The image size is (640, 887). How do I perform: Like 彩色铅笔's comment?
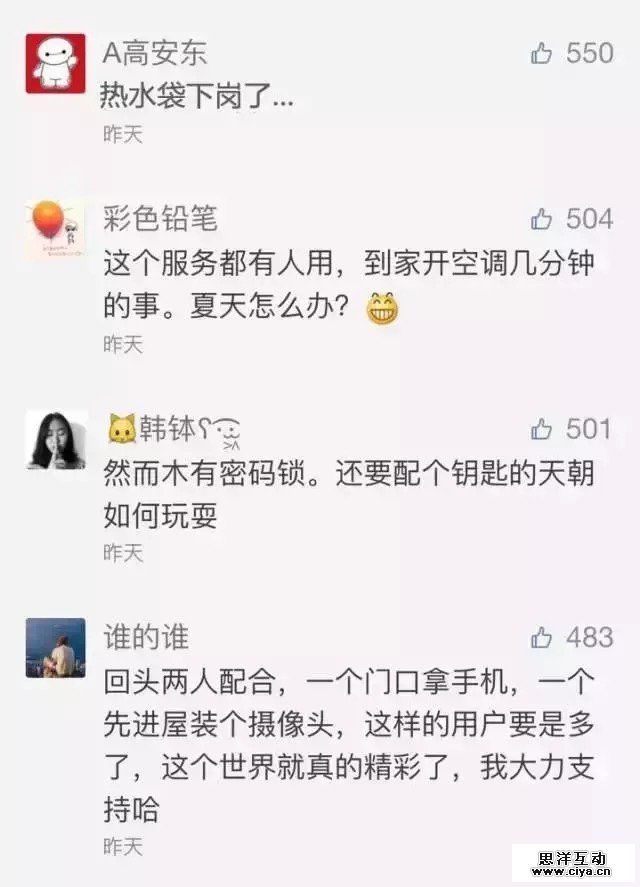pyautogui.click(x=542, y=218)
